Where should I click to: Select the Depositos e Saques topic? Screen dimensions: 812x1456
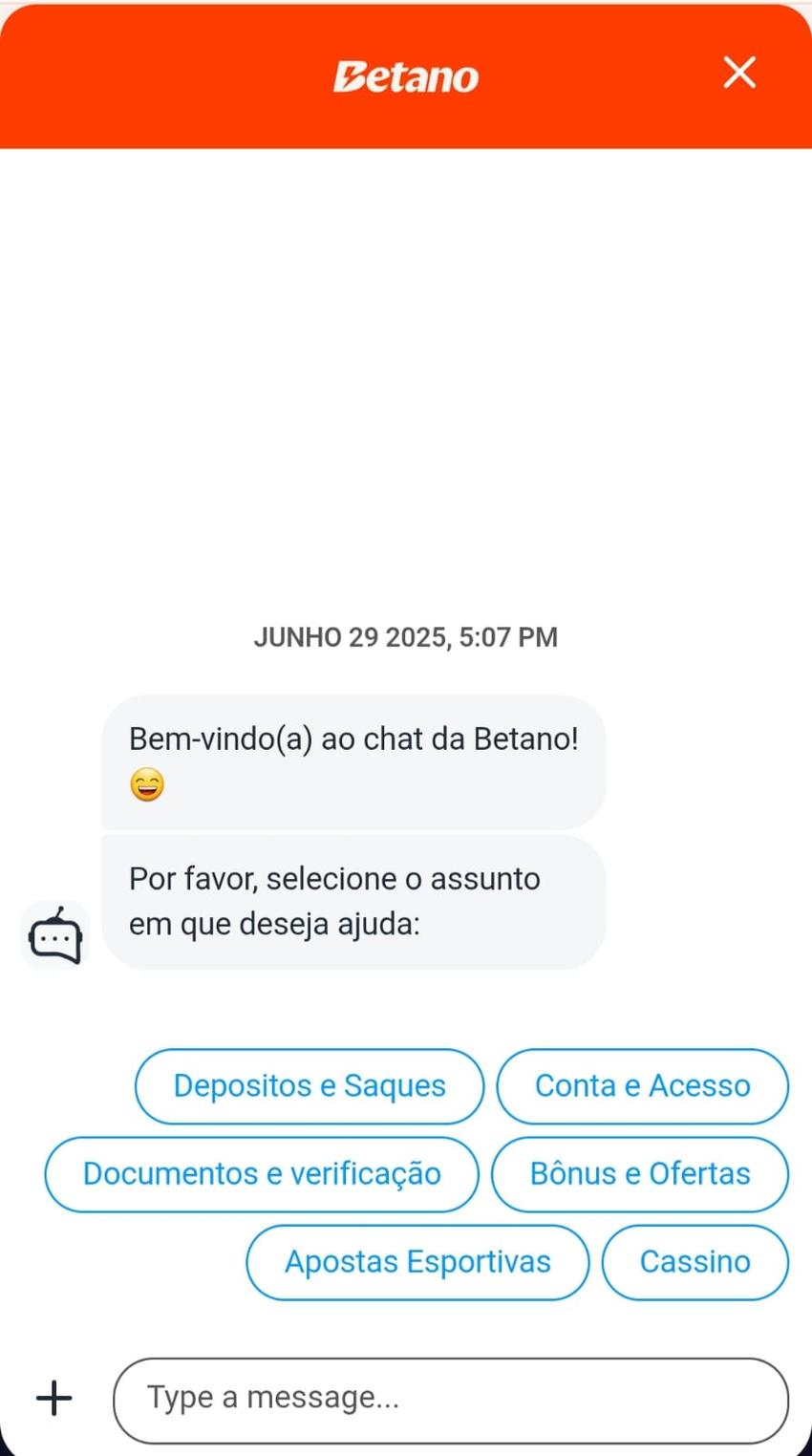310,1085
